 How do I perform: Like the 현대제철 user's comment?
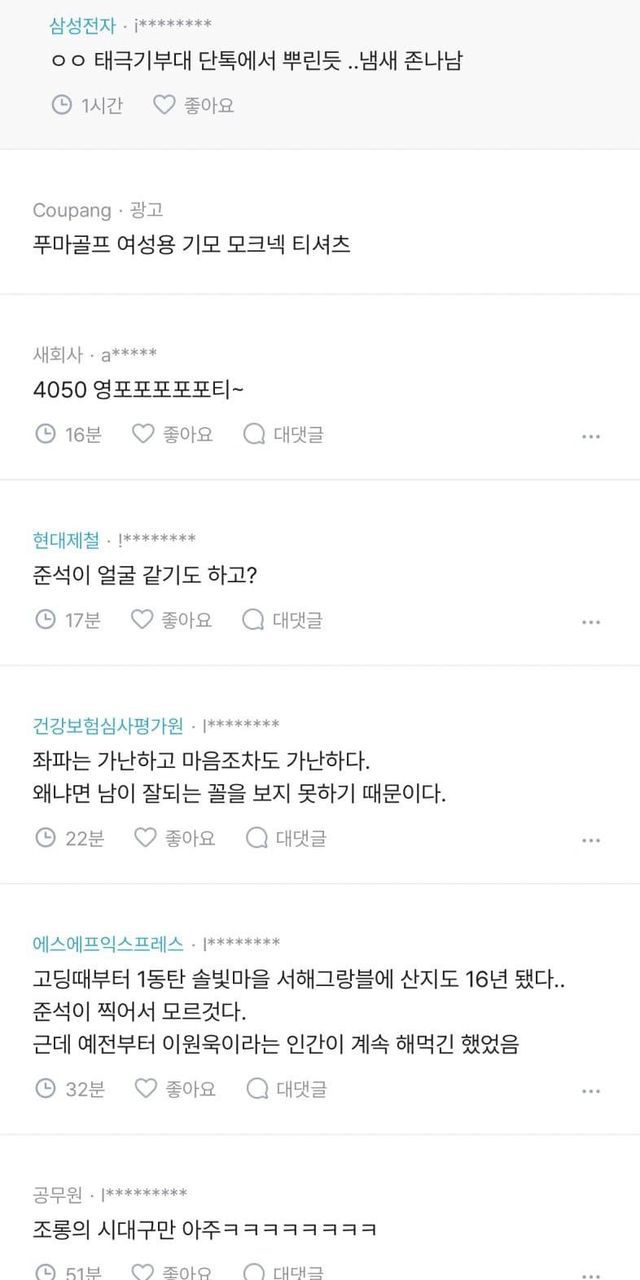pyautogui.click(x=172, y=620)
